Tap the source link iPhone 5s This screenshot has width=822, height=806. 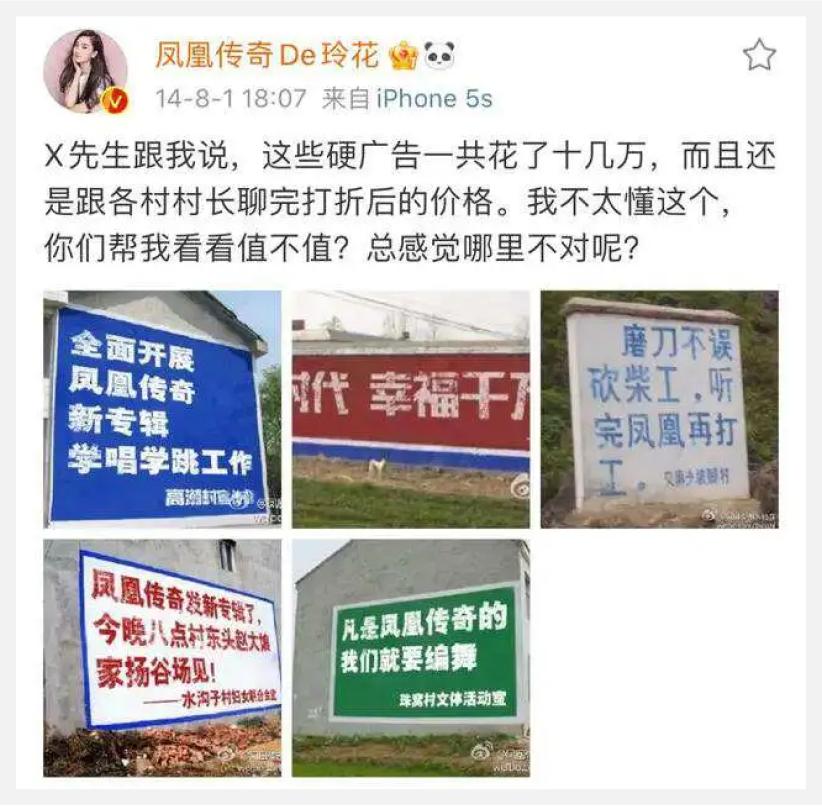[435, 99]
